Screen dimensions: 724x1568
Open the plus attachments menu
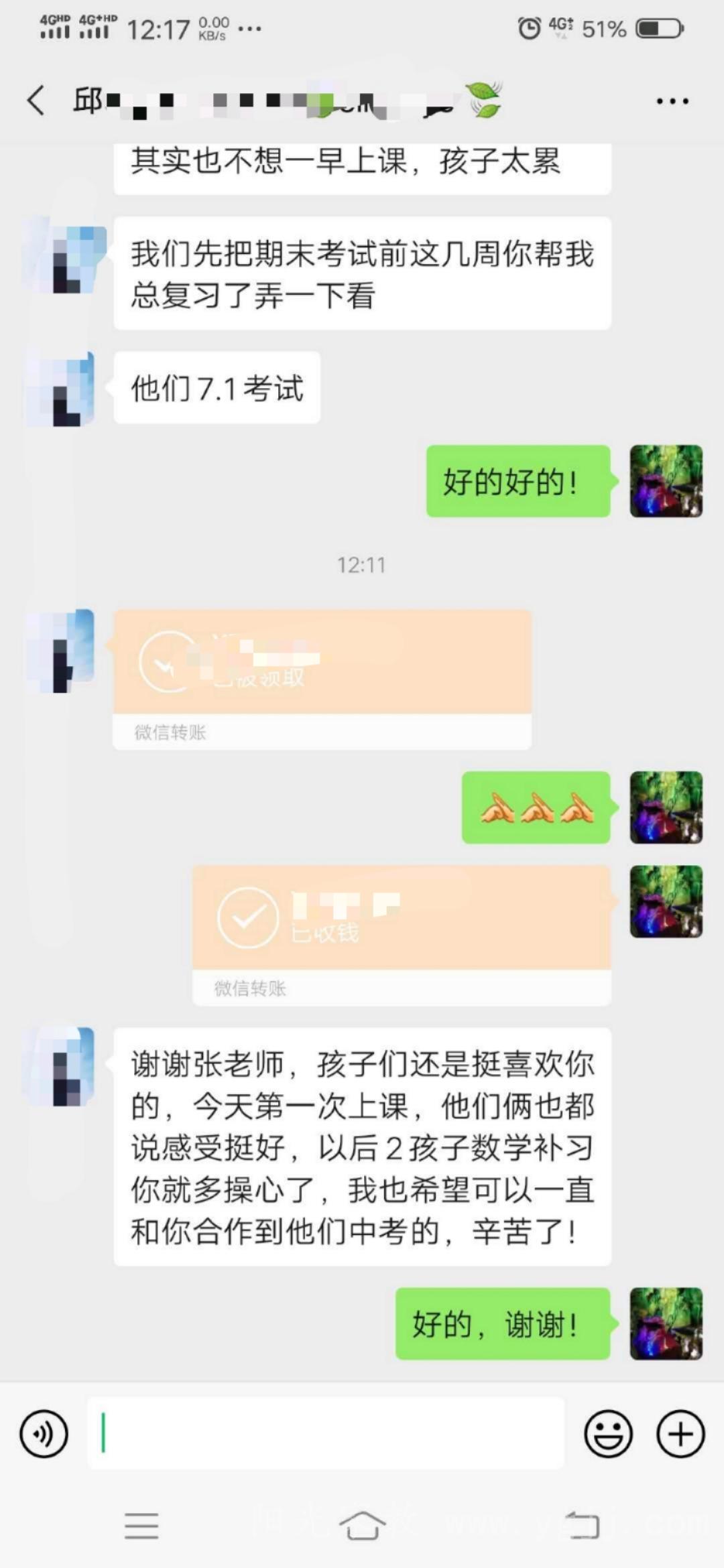click(x=680, y=1434)
